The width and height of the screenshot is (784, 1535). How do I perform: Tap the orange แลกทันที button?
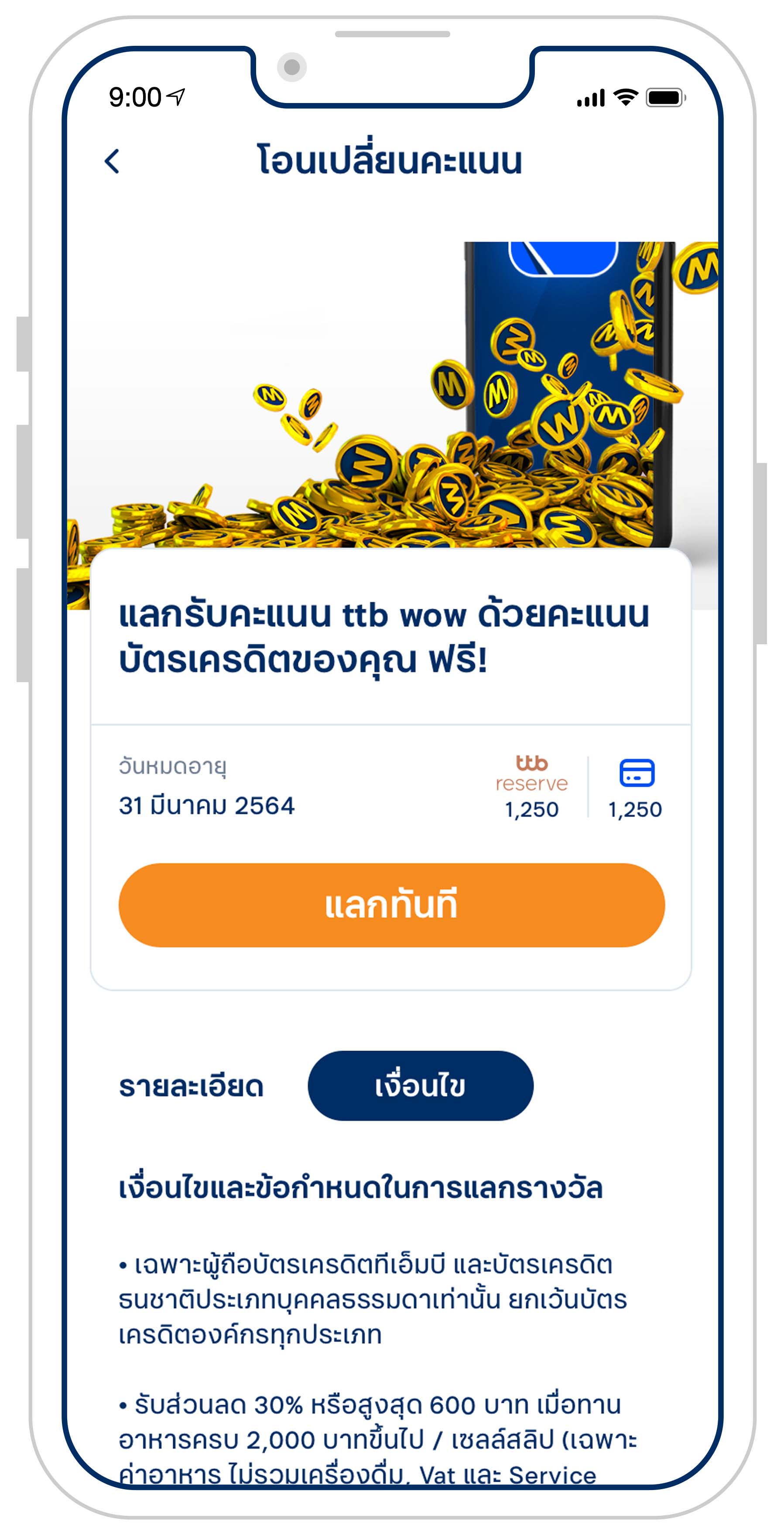391,905
